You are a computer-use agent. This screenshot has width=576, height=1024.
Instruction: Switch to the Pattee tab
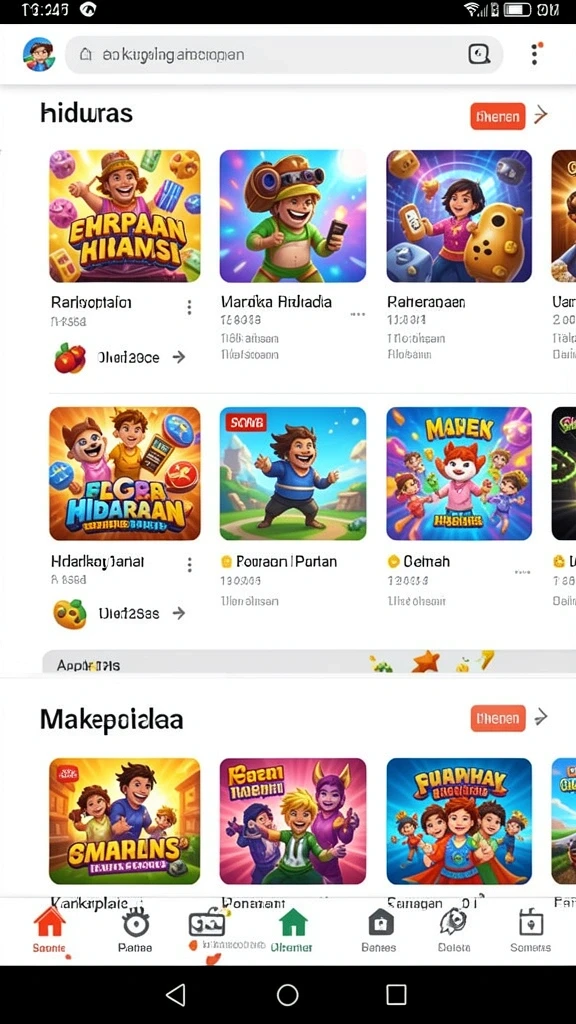point(135,929)
